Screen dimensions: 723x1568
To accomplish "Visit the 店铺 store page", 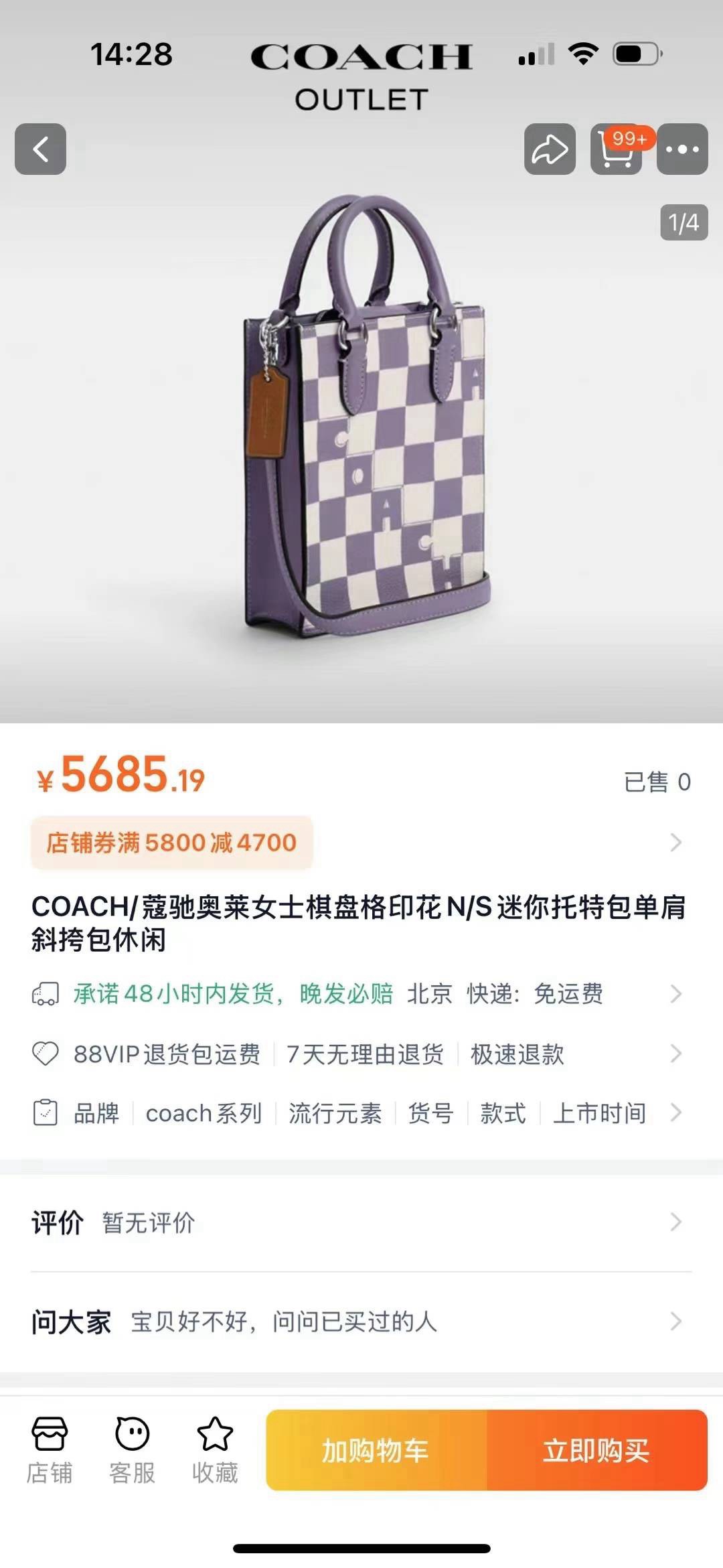I will [x=50, y=1449].
